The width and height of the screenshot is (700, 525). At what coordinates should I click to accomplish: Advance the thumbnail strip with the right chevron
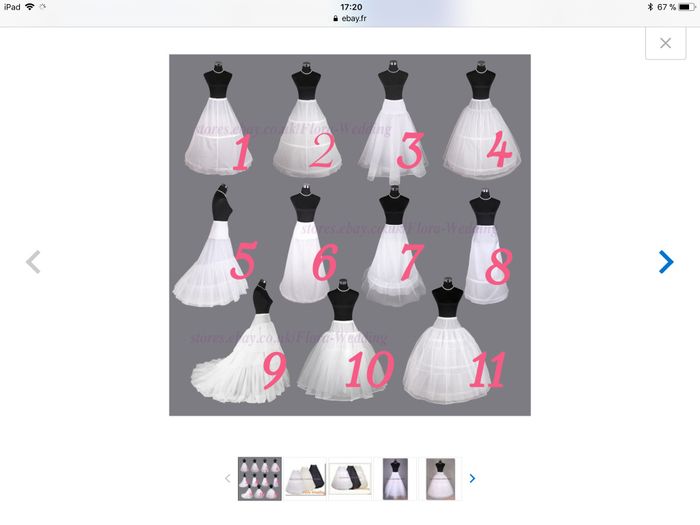click(x=472, y=478)
